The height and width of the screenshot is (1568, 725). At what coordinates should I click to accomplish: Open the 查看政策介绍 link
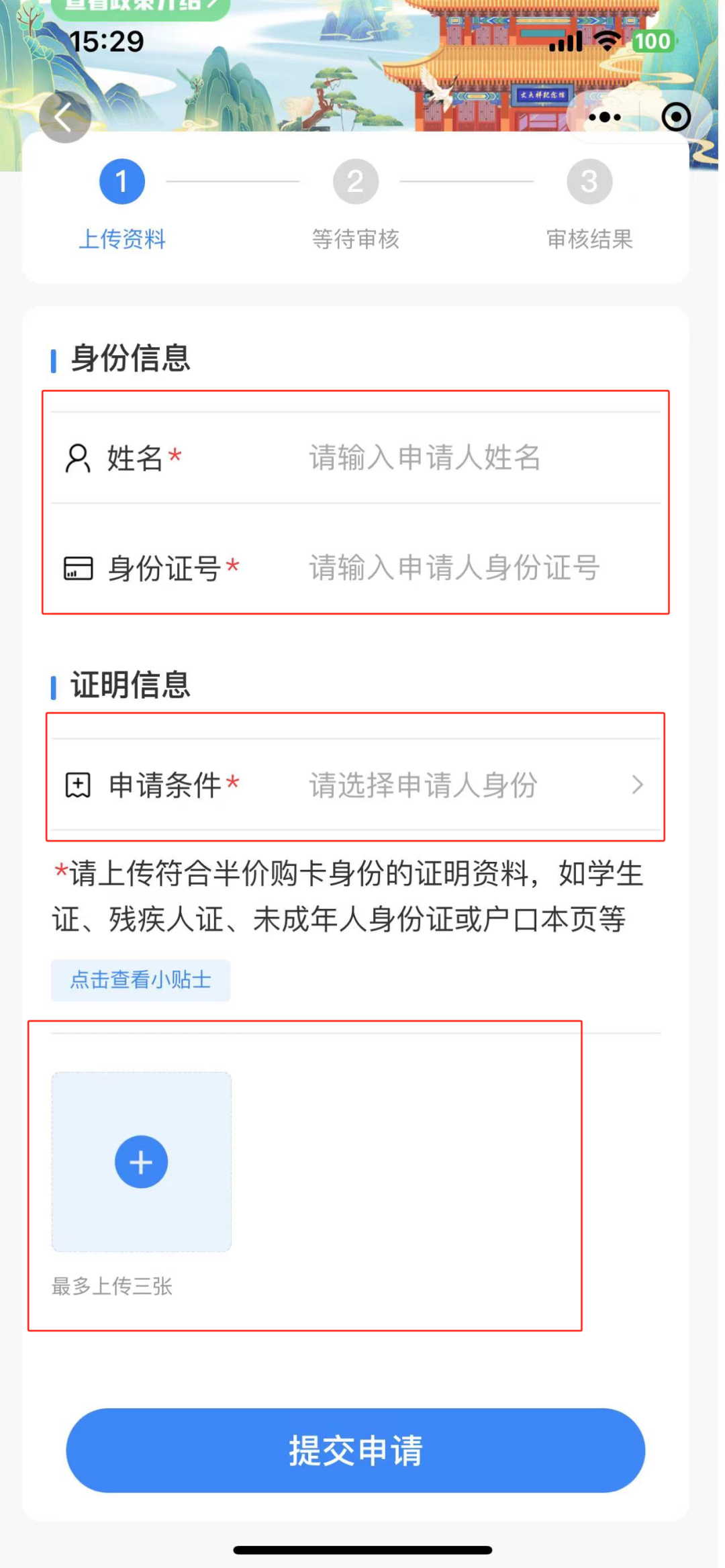[x=141, y=7]
